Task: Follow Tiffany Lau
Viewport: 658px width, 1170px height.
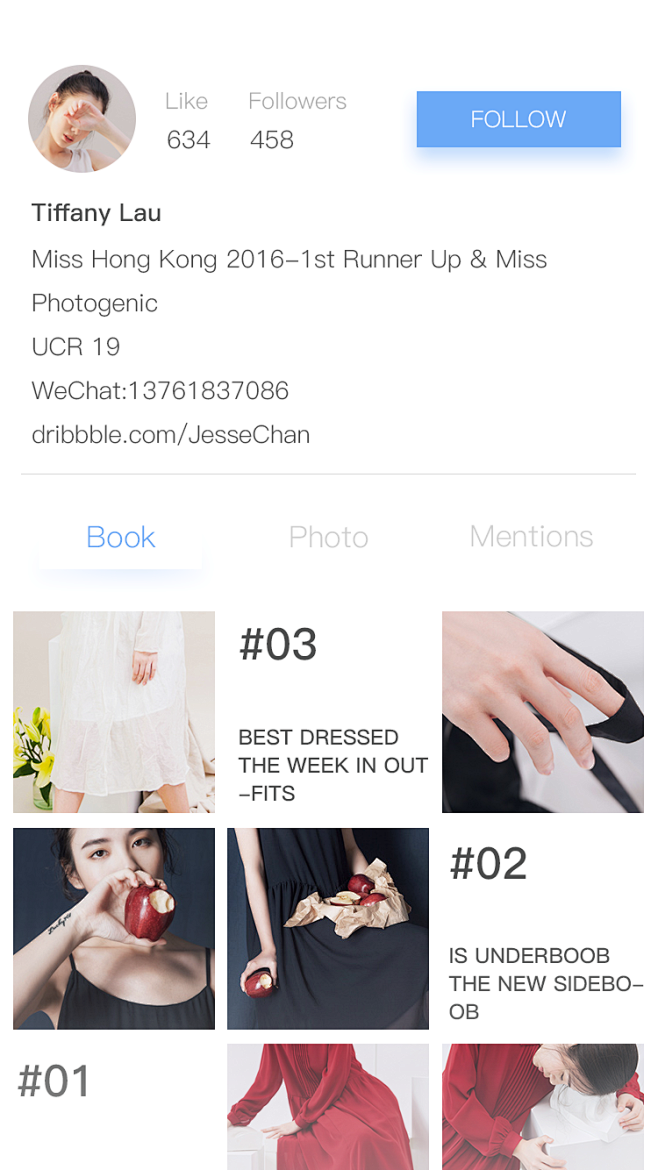Action: point(518,119)
